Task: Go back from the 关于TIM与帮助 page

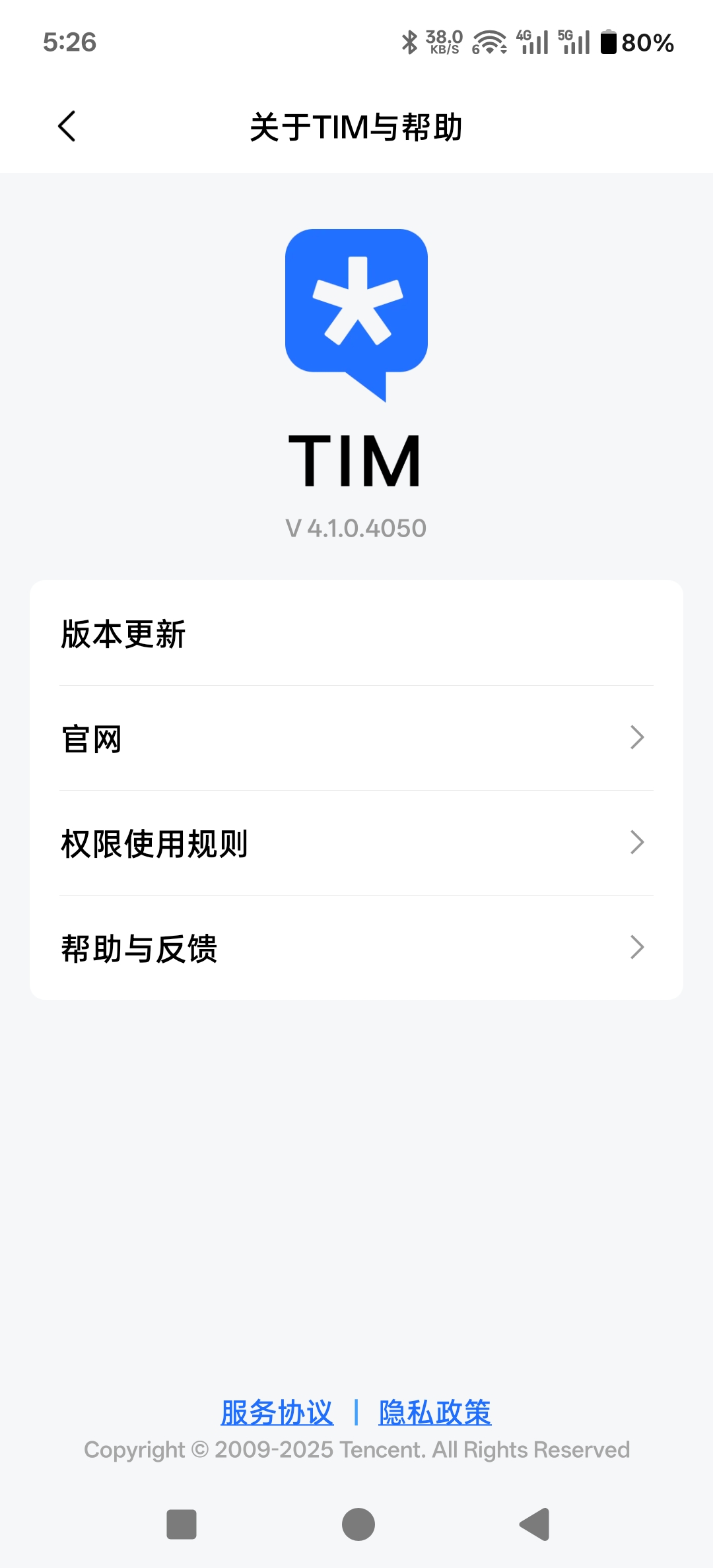Action: pos(67,126)
